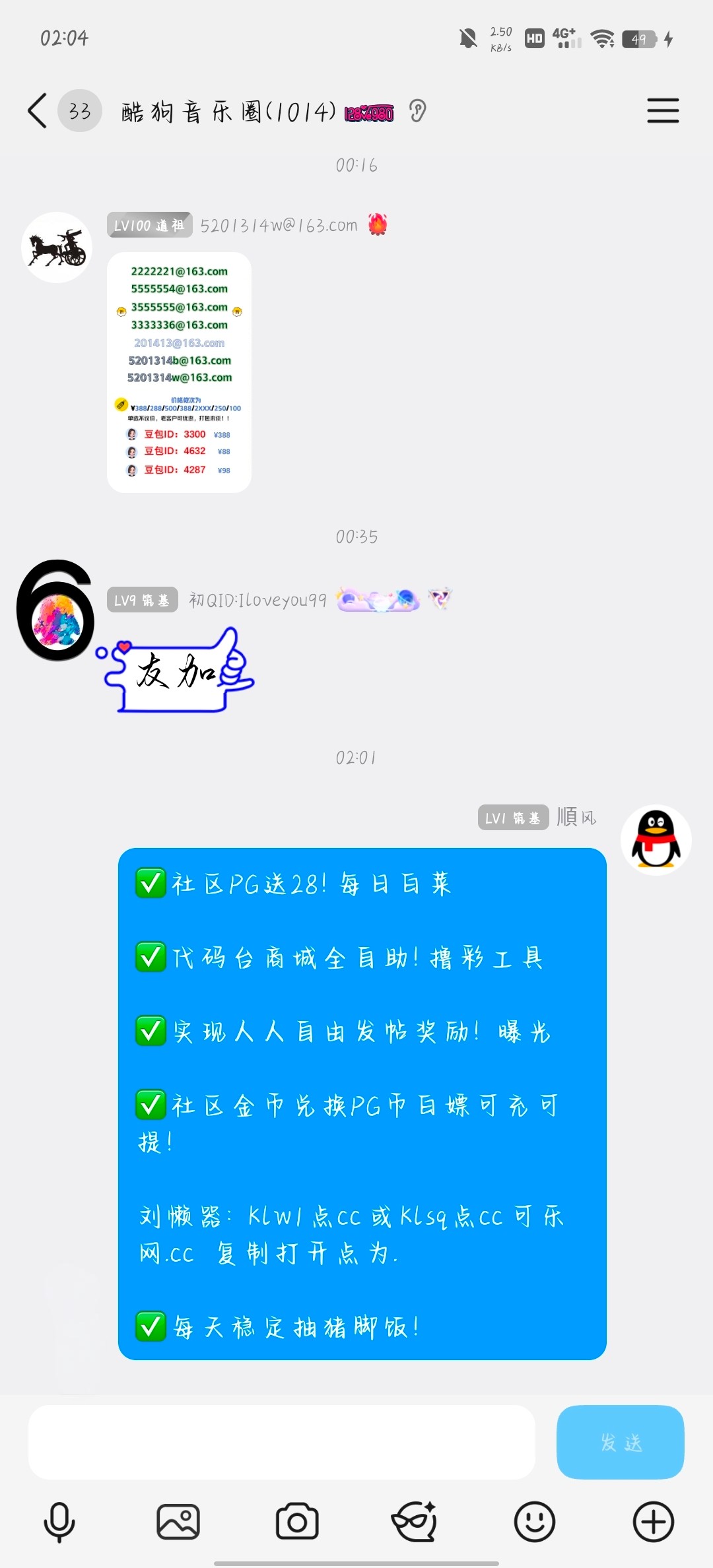Open the masked face effects icon
This screenshot has height=1568, width=713.
[415, 1522]
